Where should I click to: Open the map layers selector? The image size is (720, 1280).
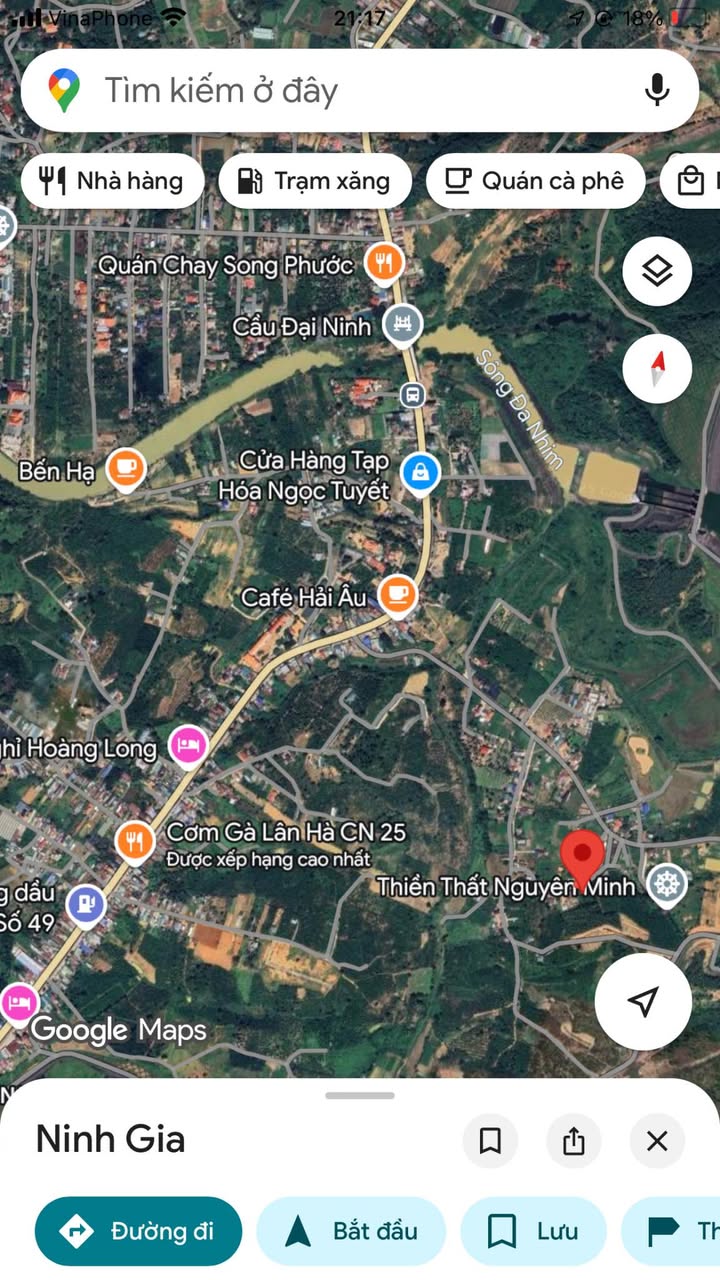click(657, 271)
